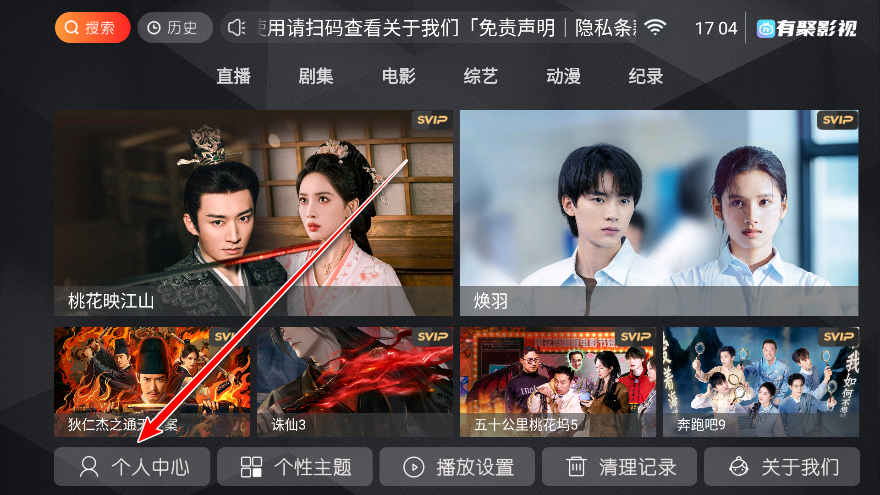The width and height of the screenshot is (880, 495).
Task: Open 个性主题 theme settings
Action: click(295, 467)
